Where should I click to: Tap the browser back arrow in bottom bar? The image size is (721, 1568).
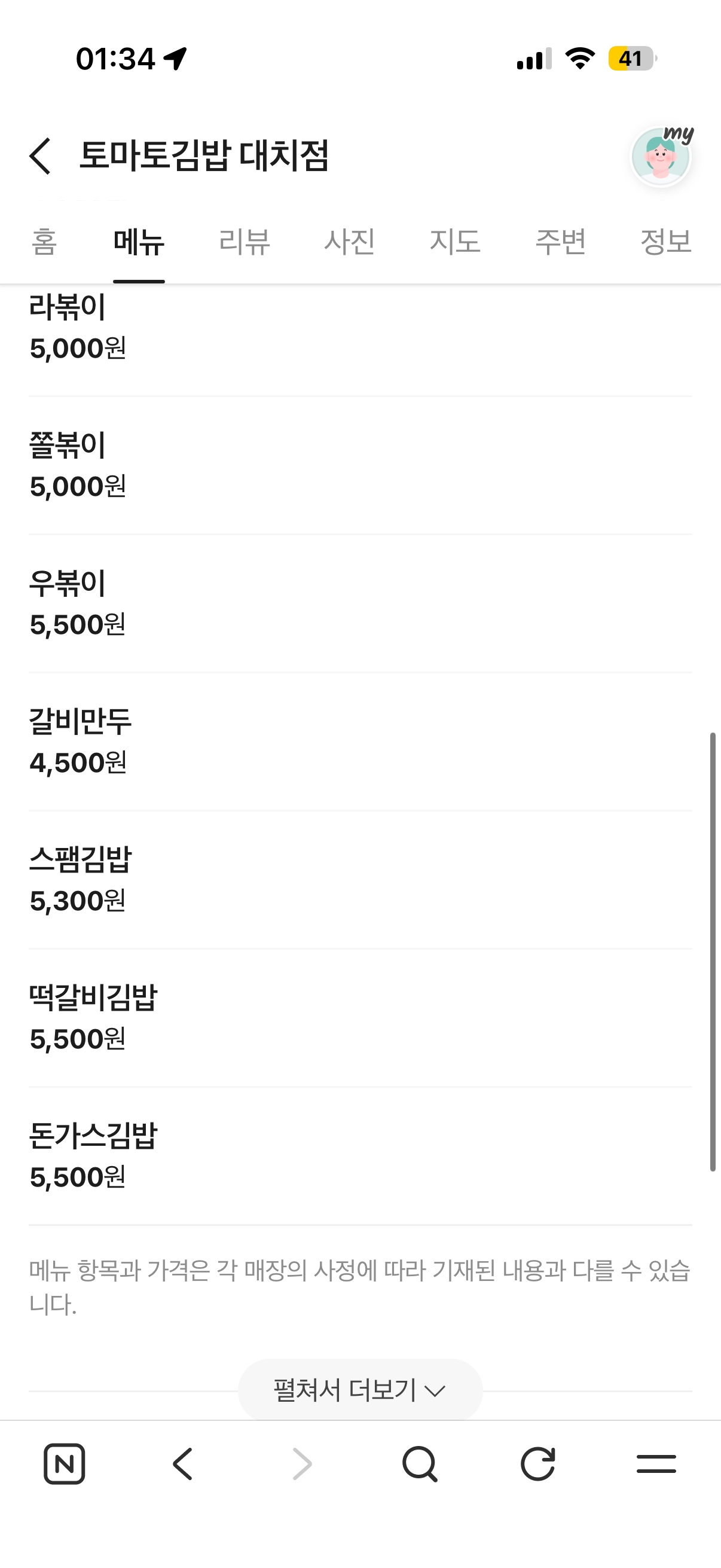pyautogui.click(x=182, y=1463)
